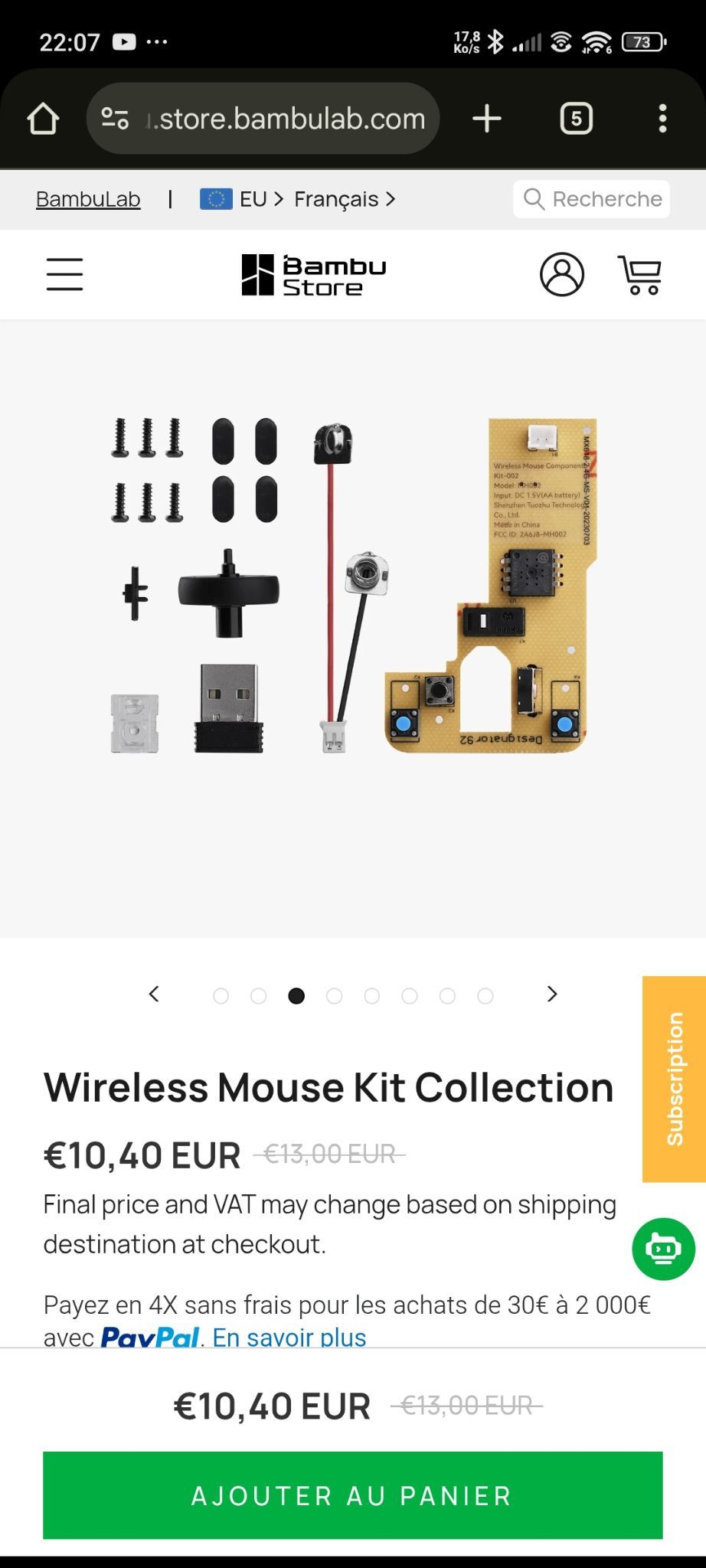Open the chatbot assistant bubble
The width and height of the screenshot is (706, 1568).
[663, 1249]
